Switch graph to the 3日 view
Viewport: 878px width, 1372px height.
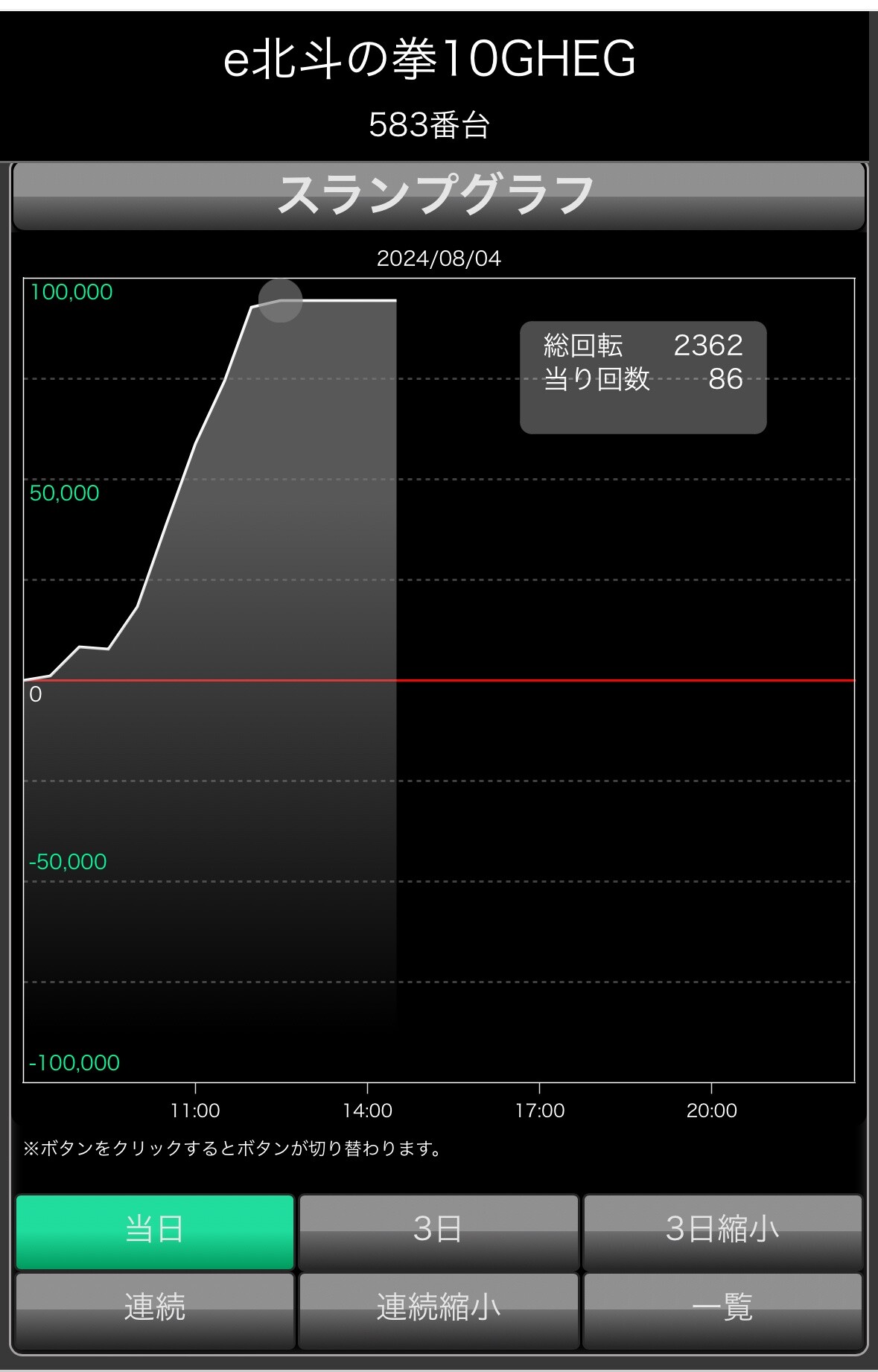[x=438, y=1230]
